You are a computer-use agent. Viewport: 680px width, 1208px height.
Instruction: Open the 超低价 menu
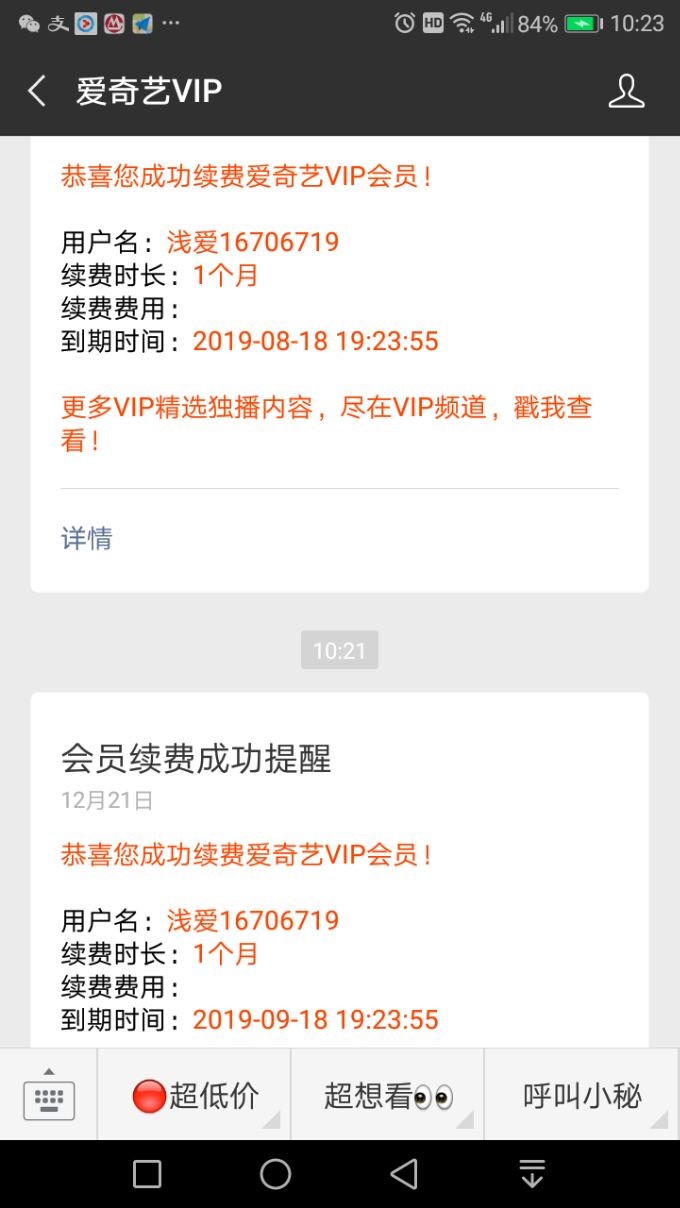coord(194,1095)
